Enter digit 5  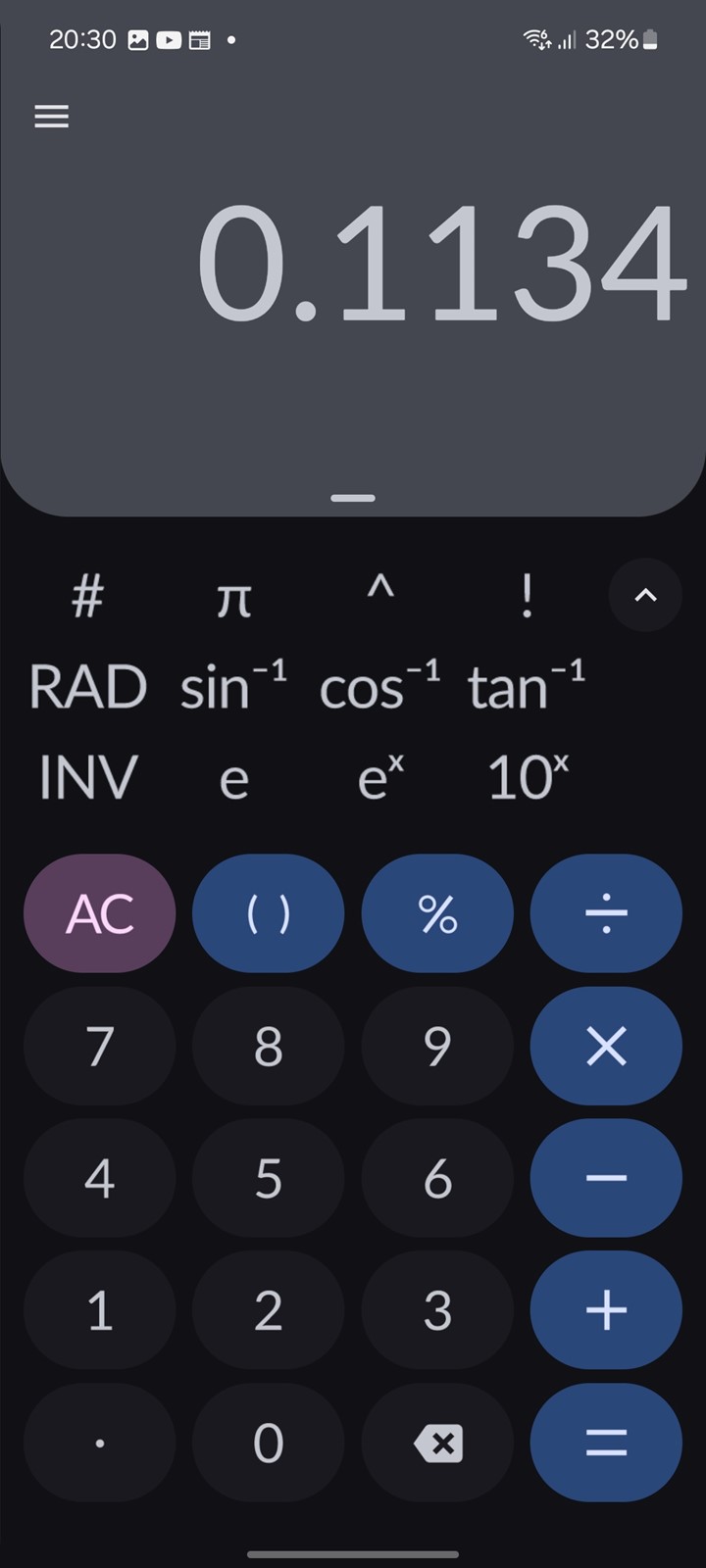coord(269,1178)
